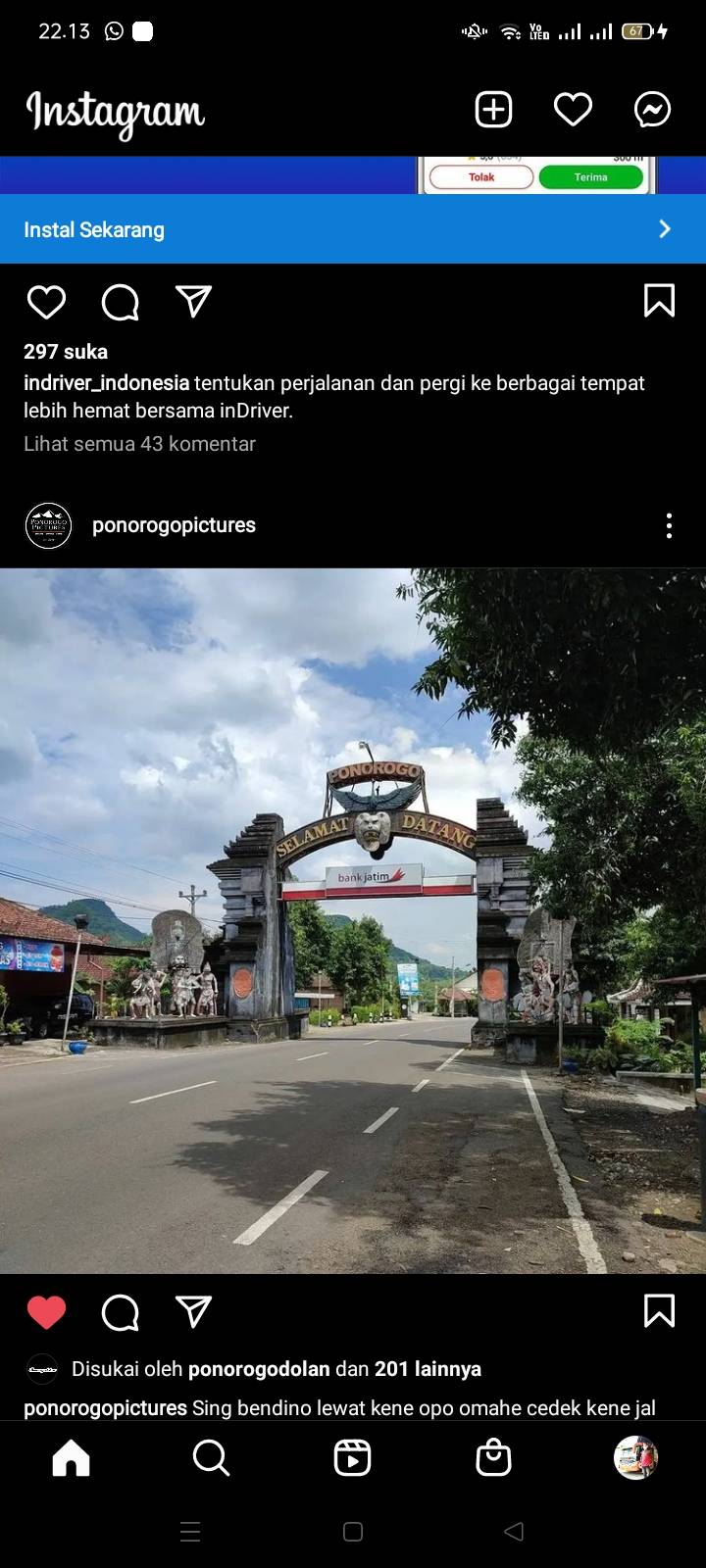Share the indriver_indonesia post

click(193, 302)
